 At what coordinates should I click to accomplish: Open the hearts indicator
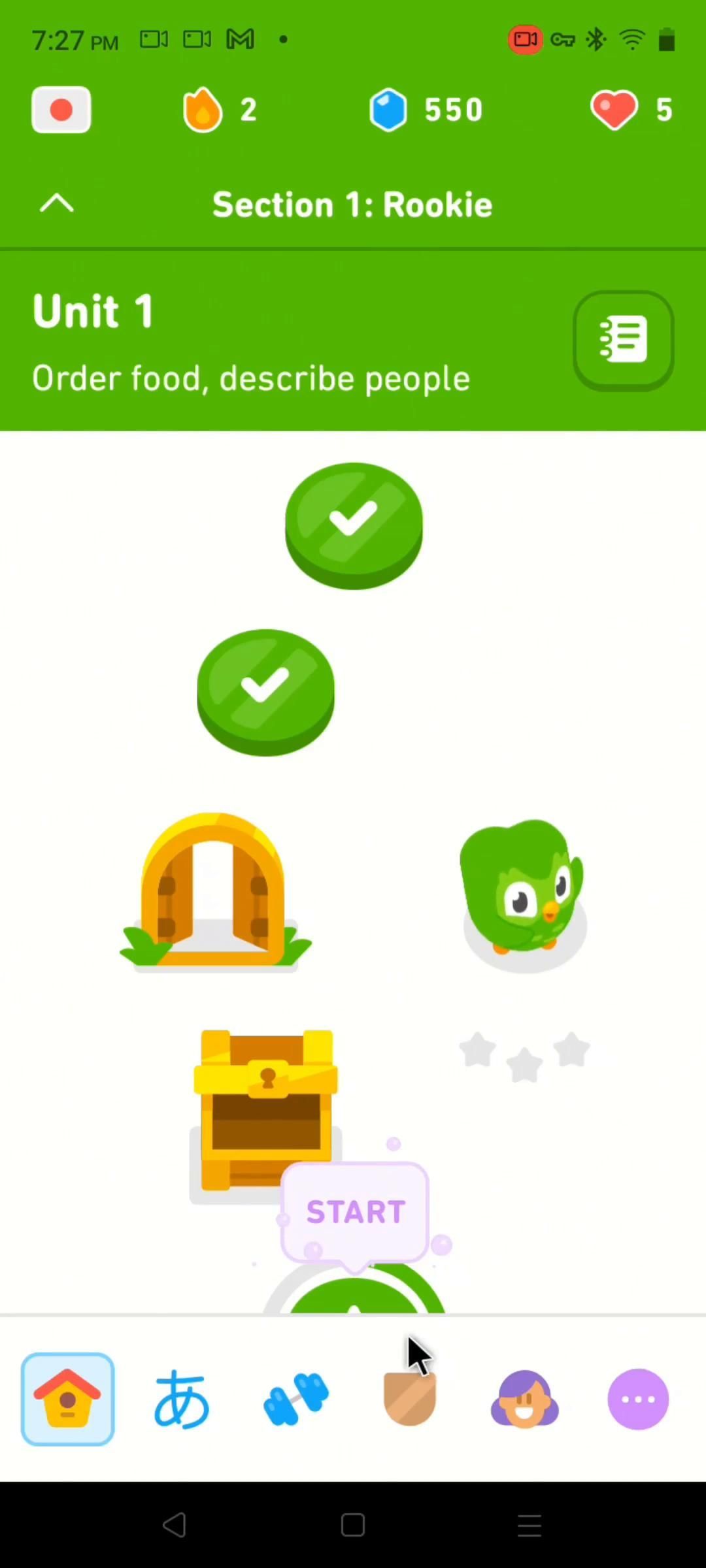pos(631,110)
